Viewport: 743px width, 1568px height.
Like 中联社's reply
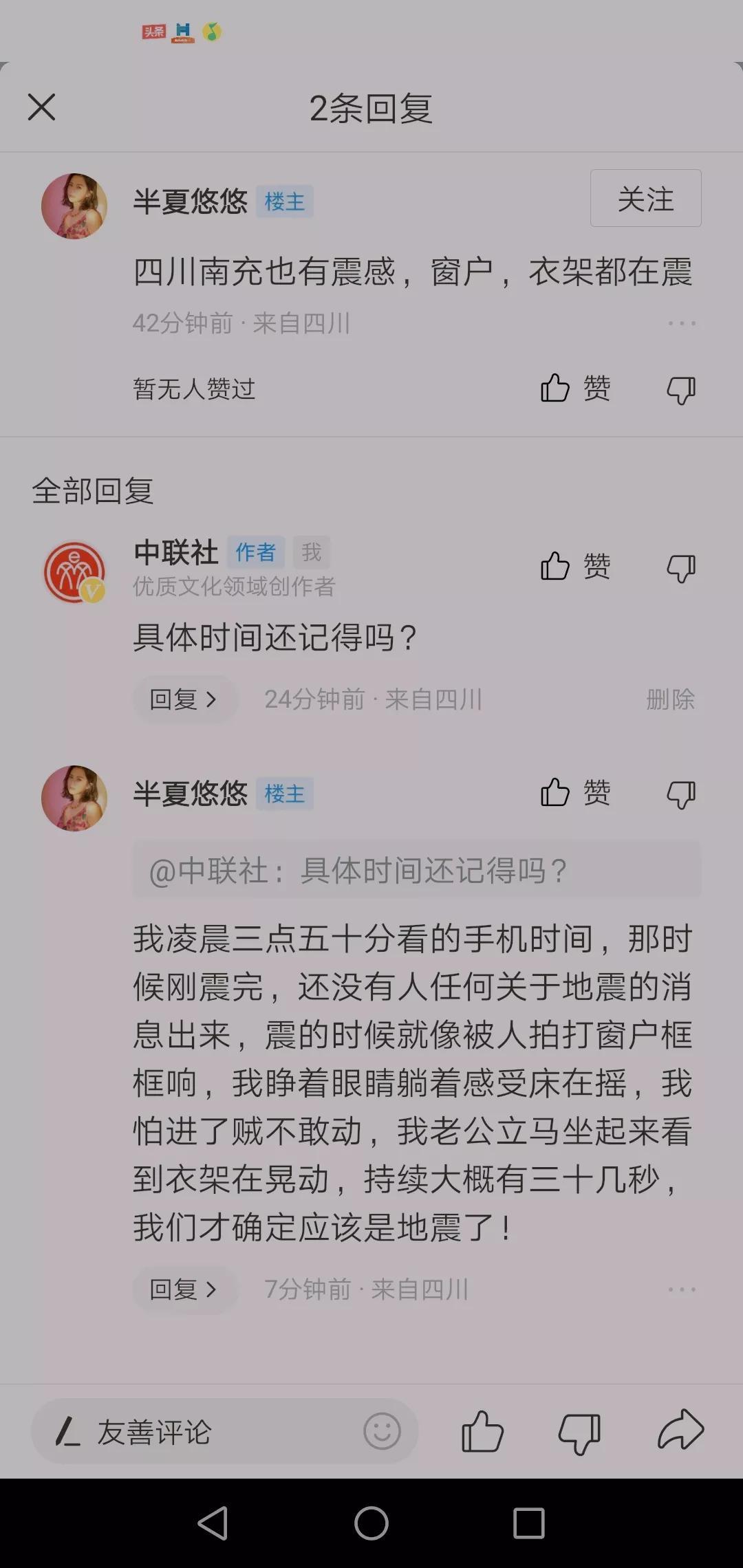(575, 567)
